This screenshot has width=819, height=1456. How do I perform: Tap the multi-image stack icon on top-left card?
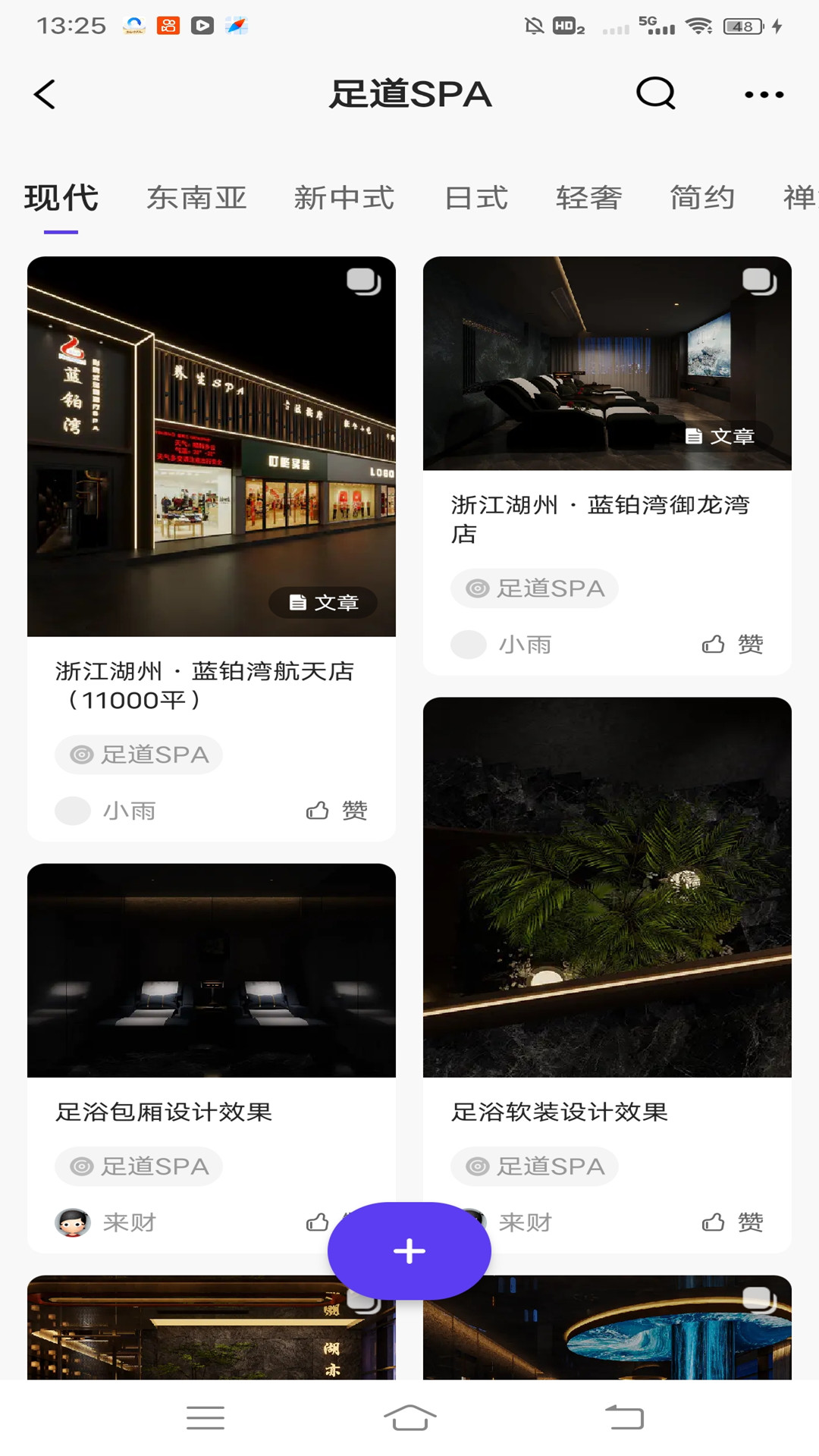[363, 281]
